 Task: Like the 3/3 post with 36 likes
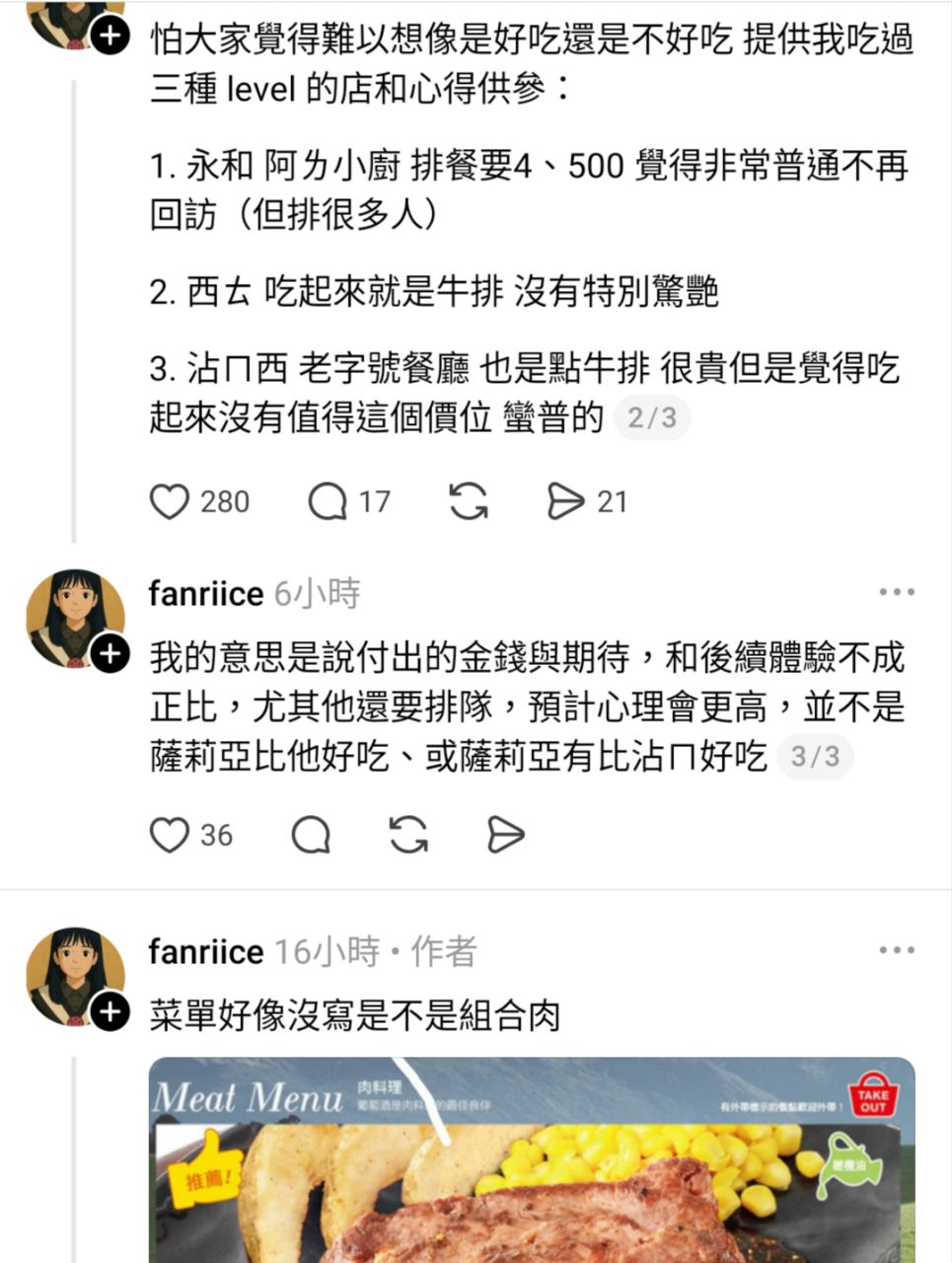click(x=170, y=835)
